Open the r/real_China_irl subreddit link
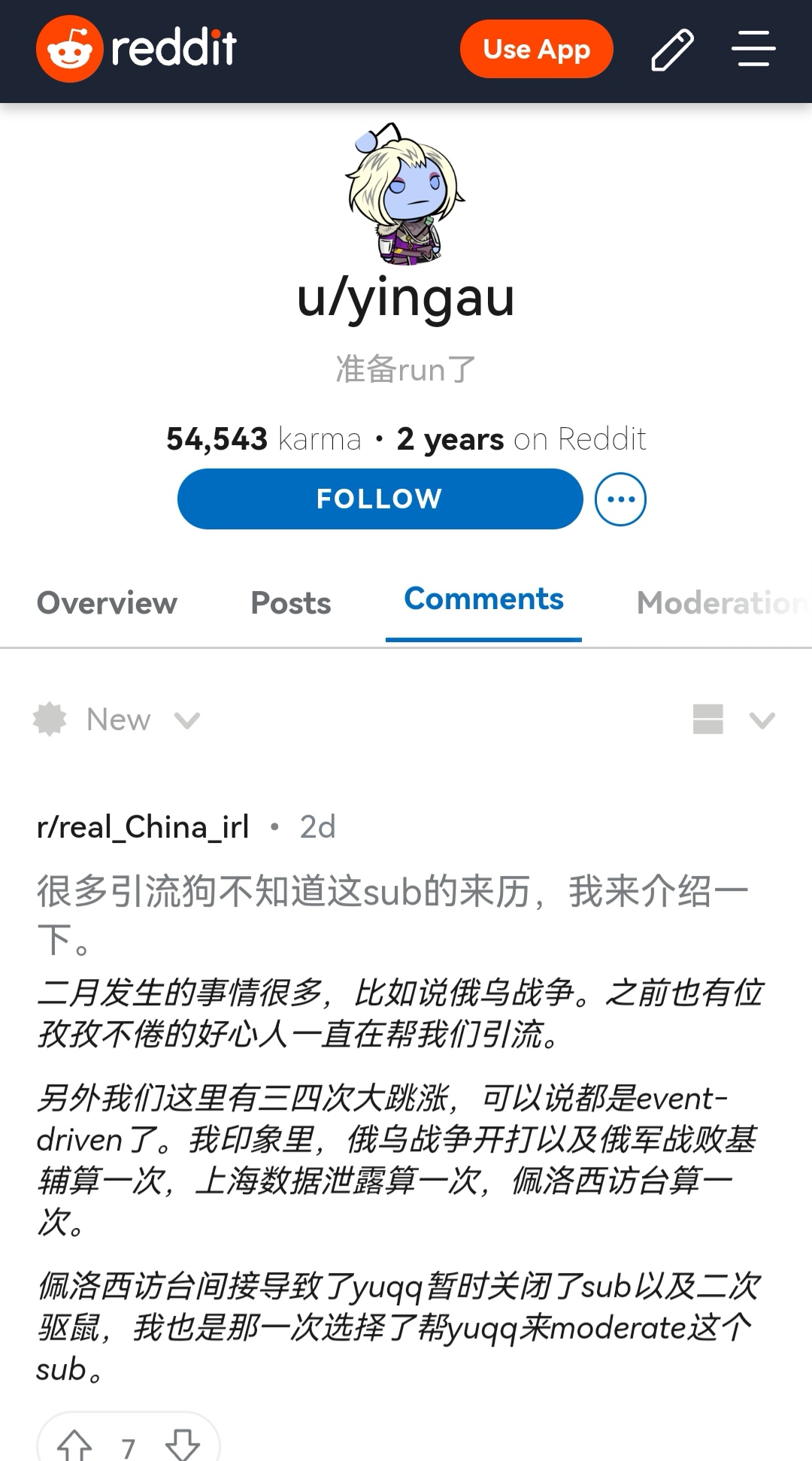812x1461 pixels. (x=143, y=827)
